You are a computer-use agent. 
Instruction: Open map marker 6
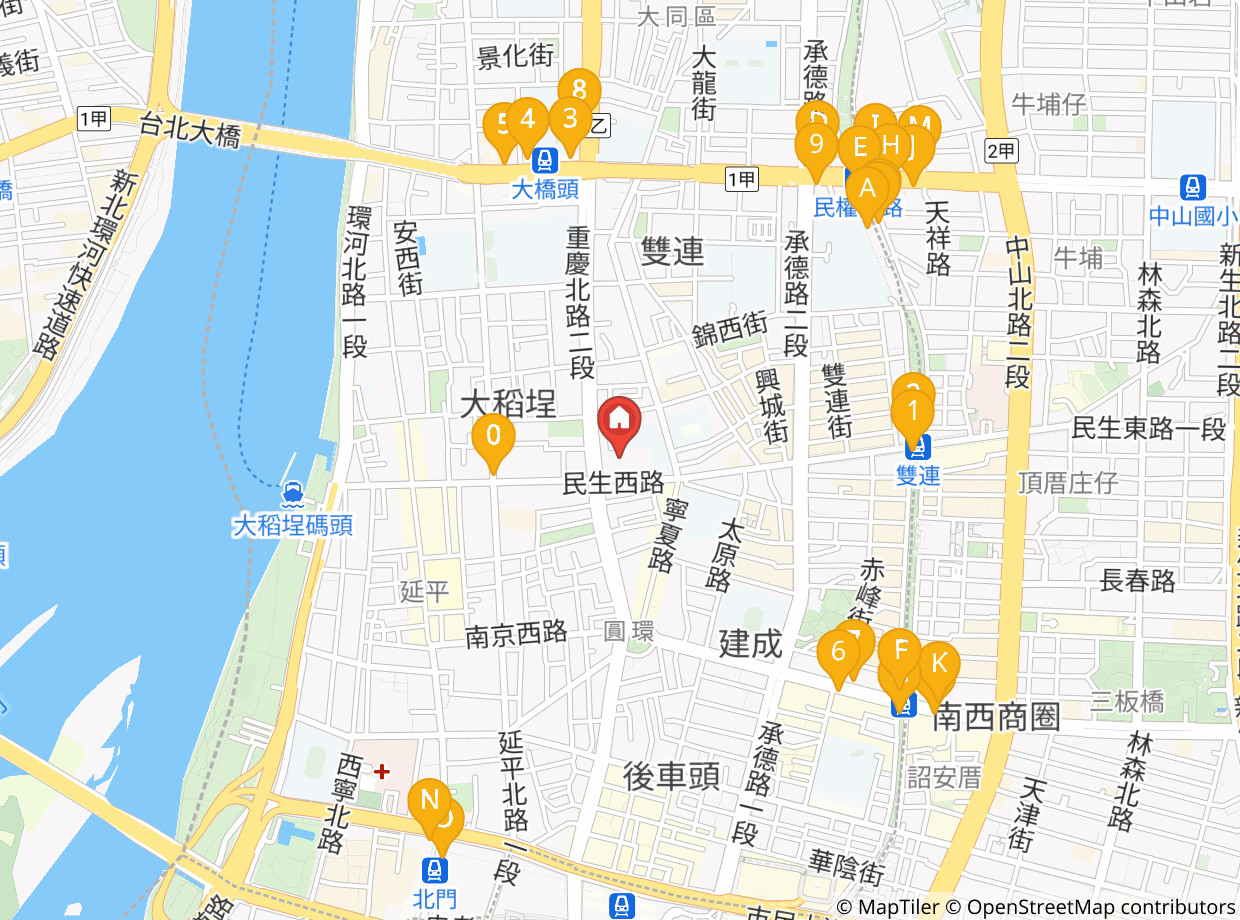(838, 653)
